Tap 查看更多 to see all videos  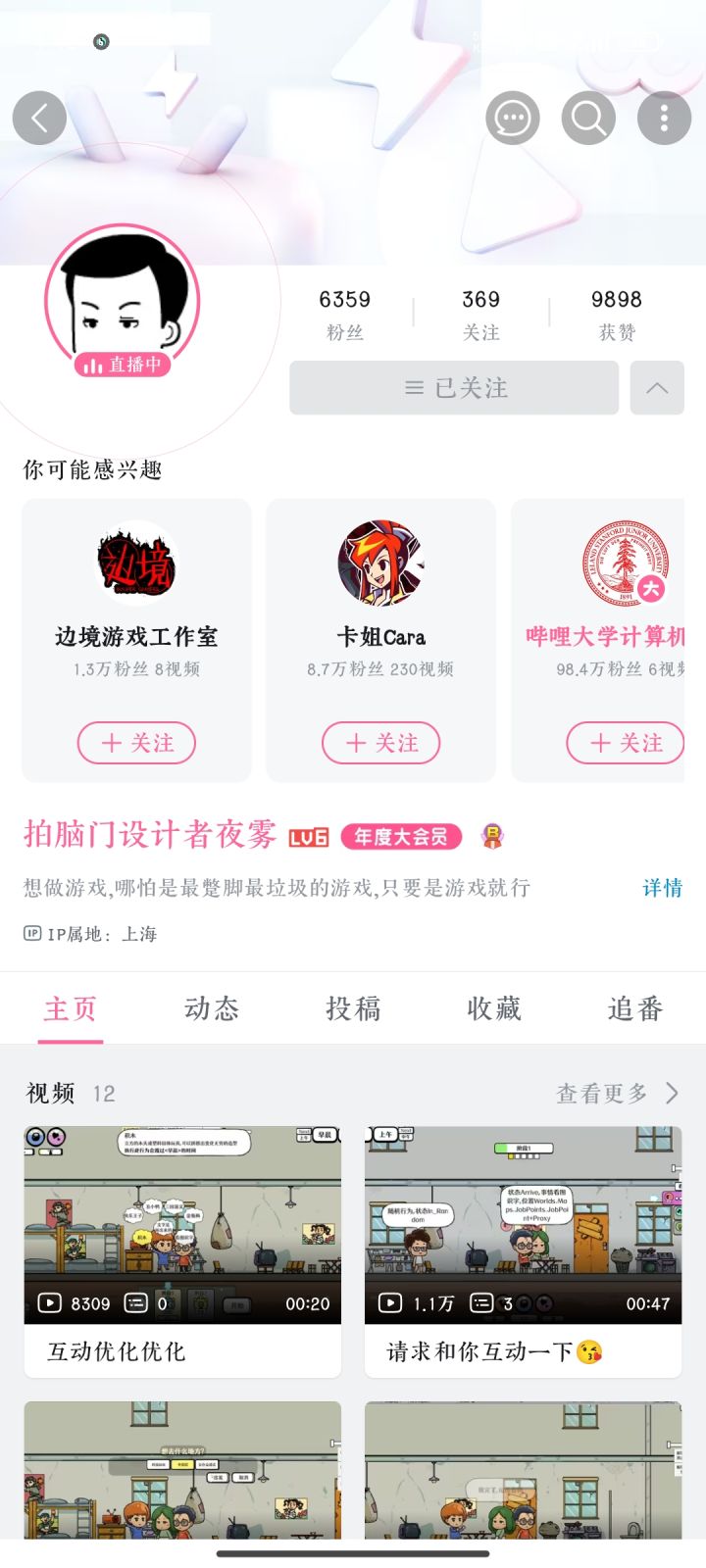point(616,1093)
